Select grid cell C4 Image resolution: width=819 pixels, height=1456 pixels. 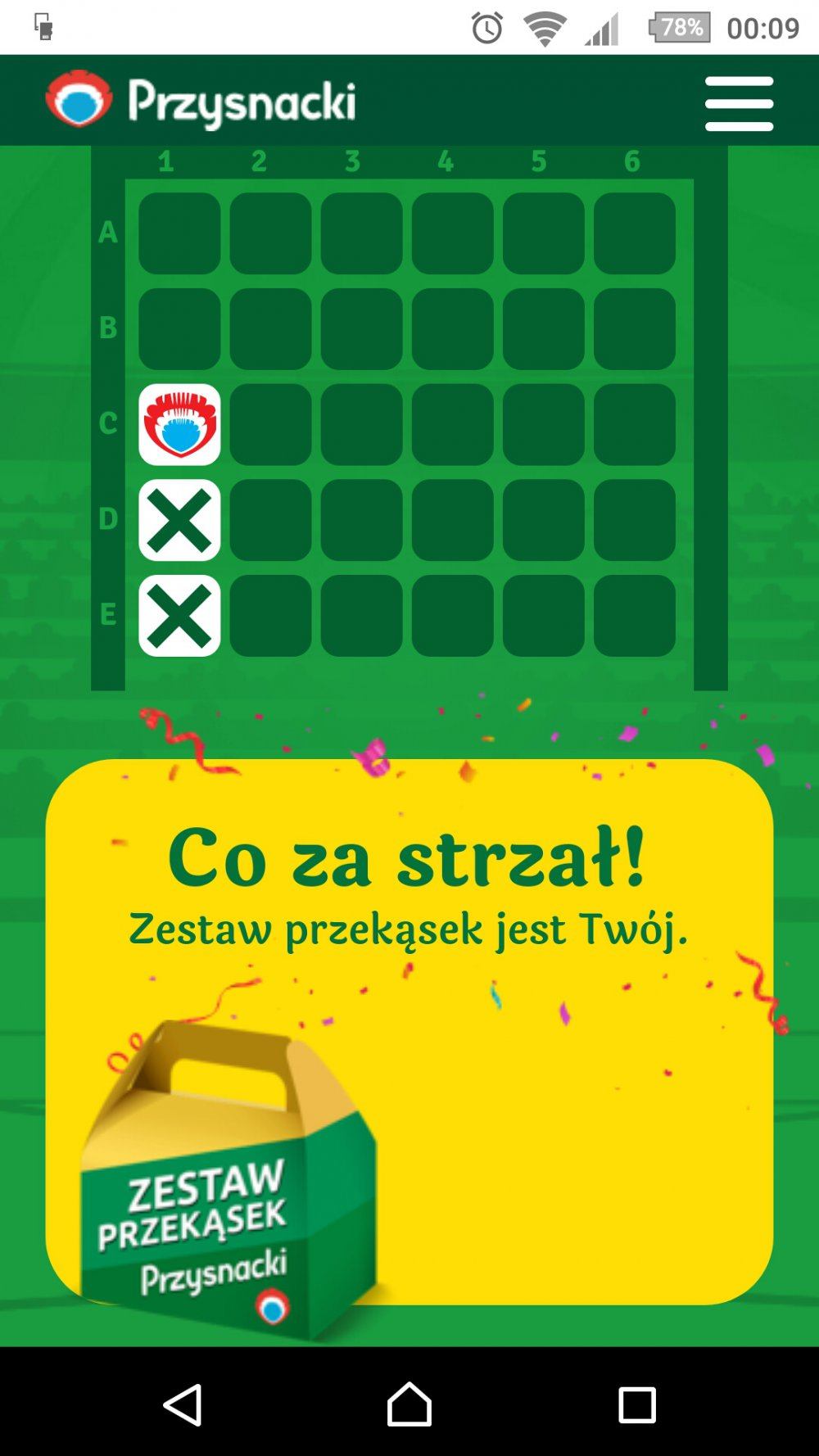(x=452, y=424)
